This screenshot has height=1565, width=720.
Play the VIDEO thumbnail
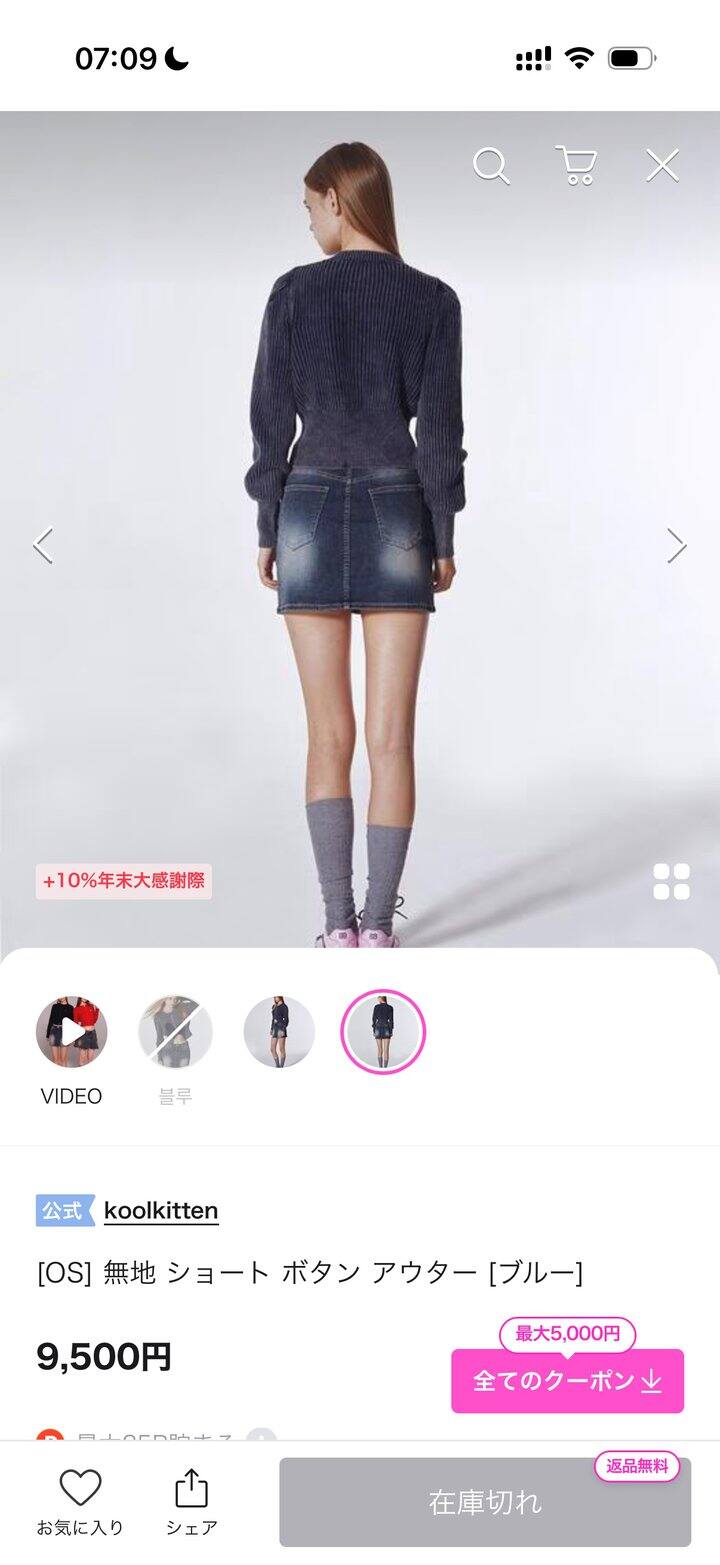click(71, 1032)
